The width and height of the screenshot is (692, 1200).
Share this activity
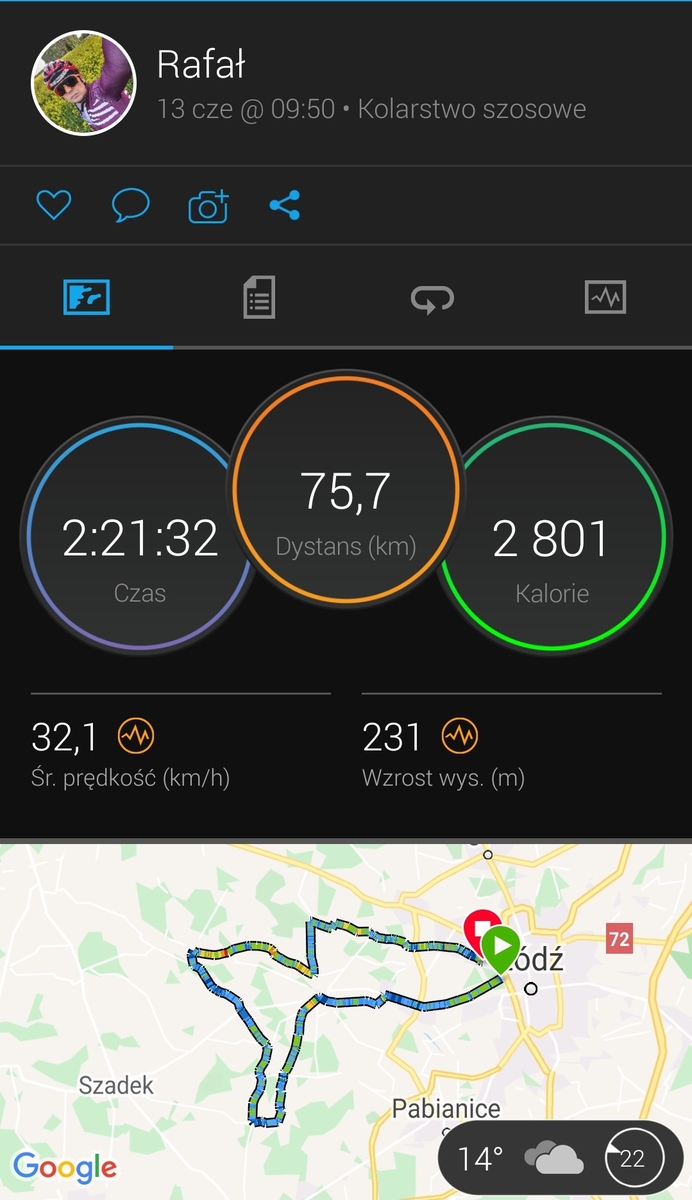pyautogui.click(x=285, y=206)
